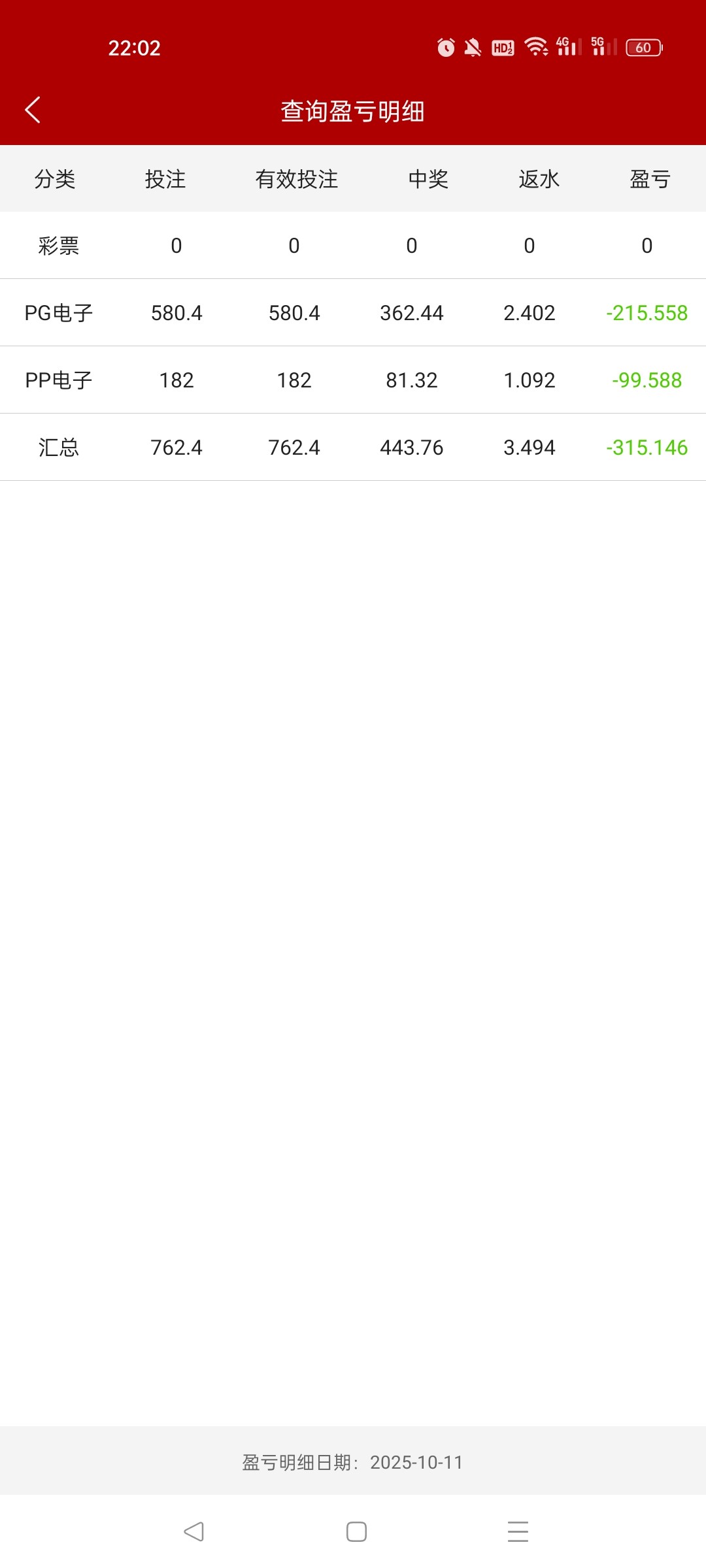Go to the system home screen

point(356,1531)
